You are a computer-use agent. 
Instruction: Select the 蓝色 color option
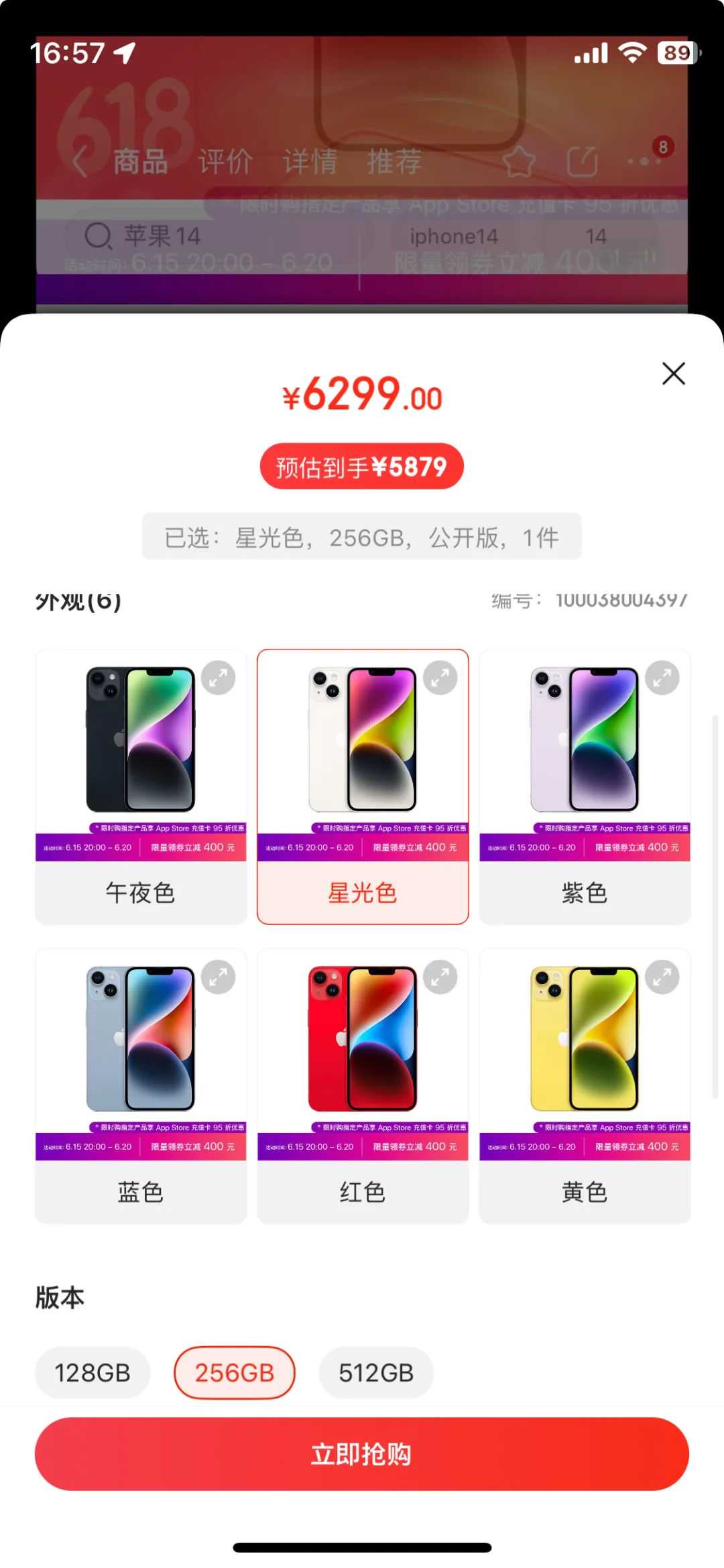(x=140, y=1191)
